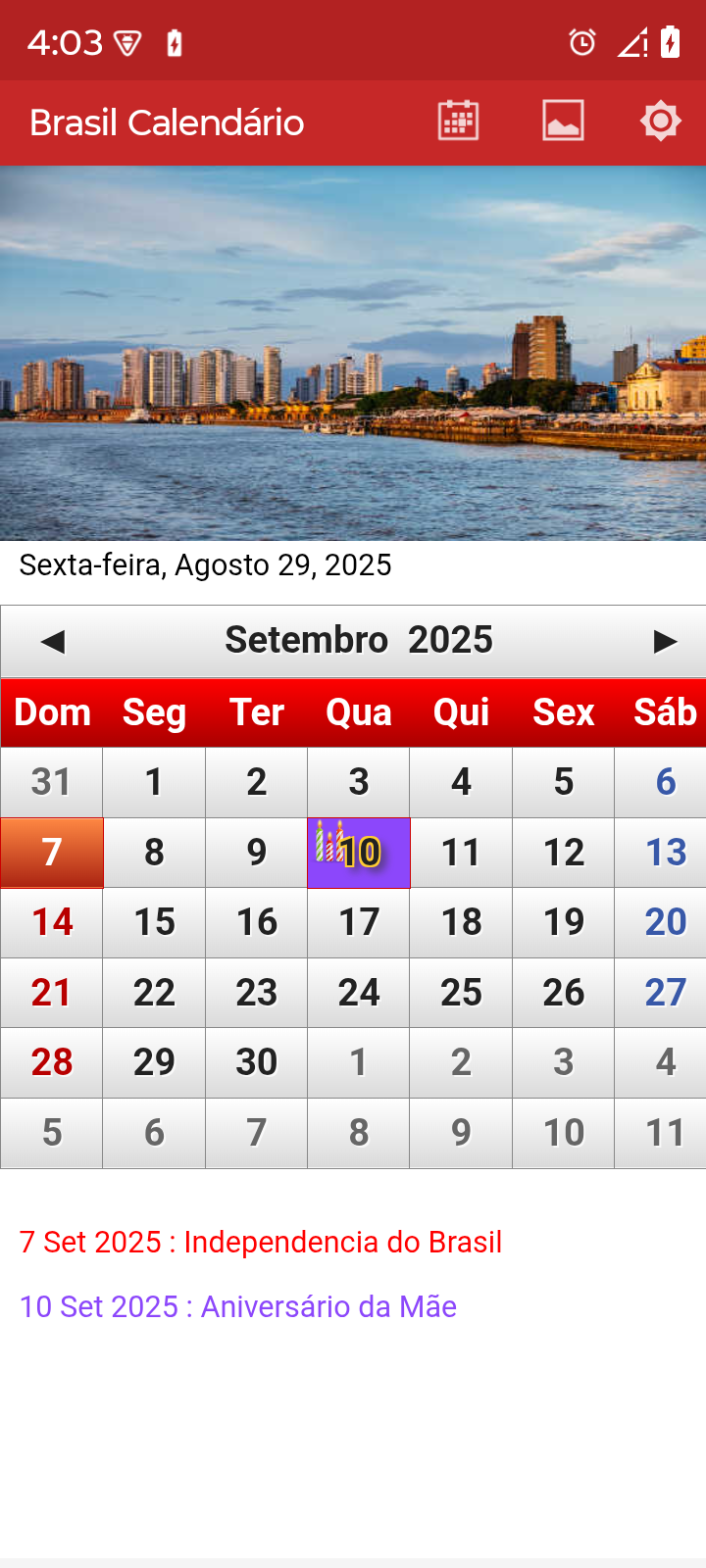Select September 28 in the calendar
Image resolution: width=706 pixels, height=1568 pixels.
click(x=52, y=1063)
